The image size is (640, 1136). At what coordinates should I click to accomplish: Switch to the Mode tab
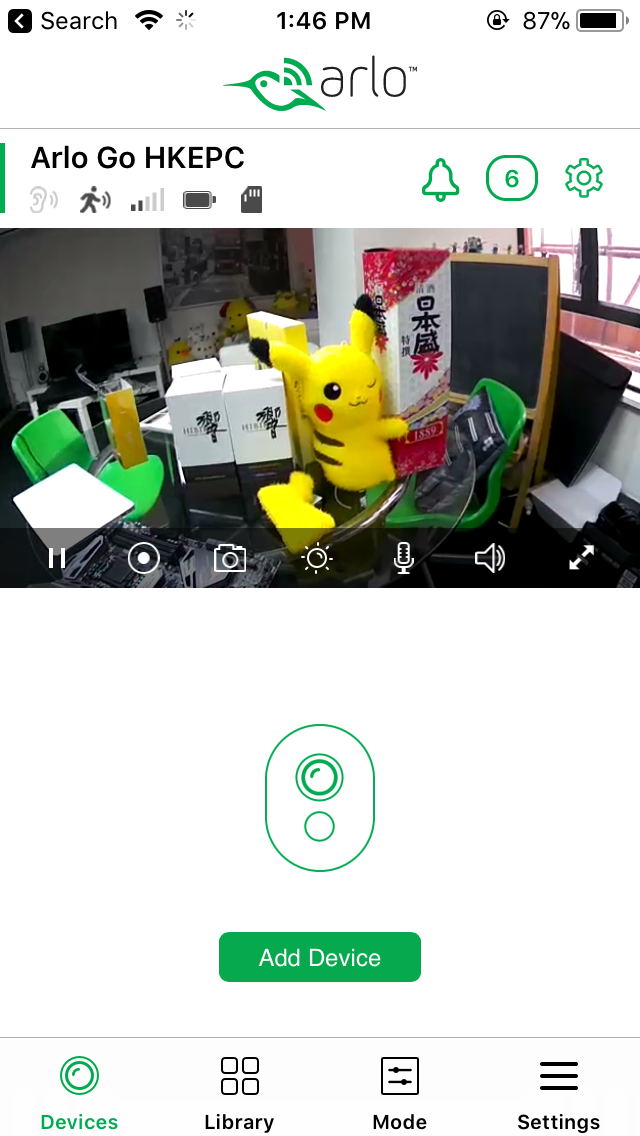pos(400,1092)
